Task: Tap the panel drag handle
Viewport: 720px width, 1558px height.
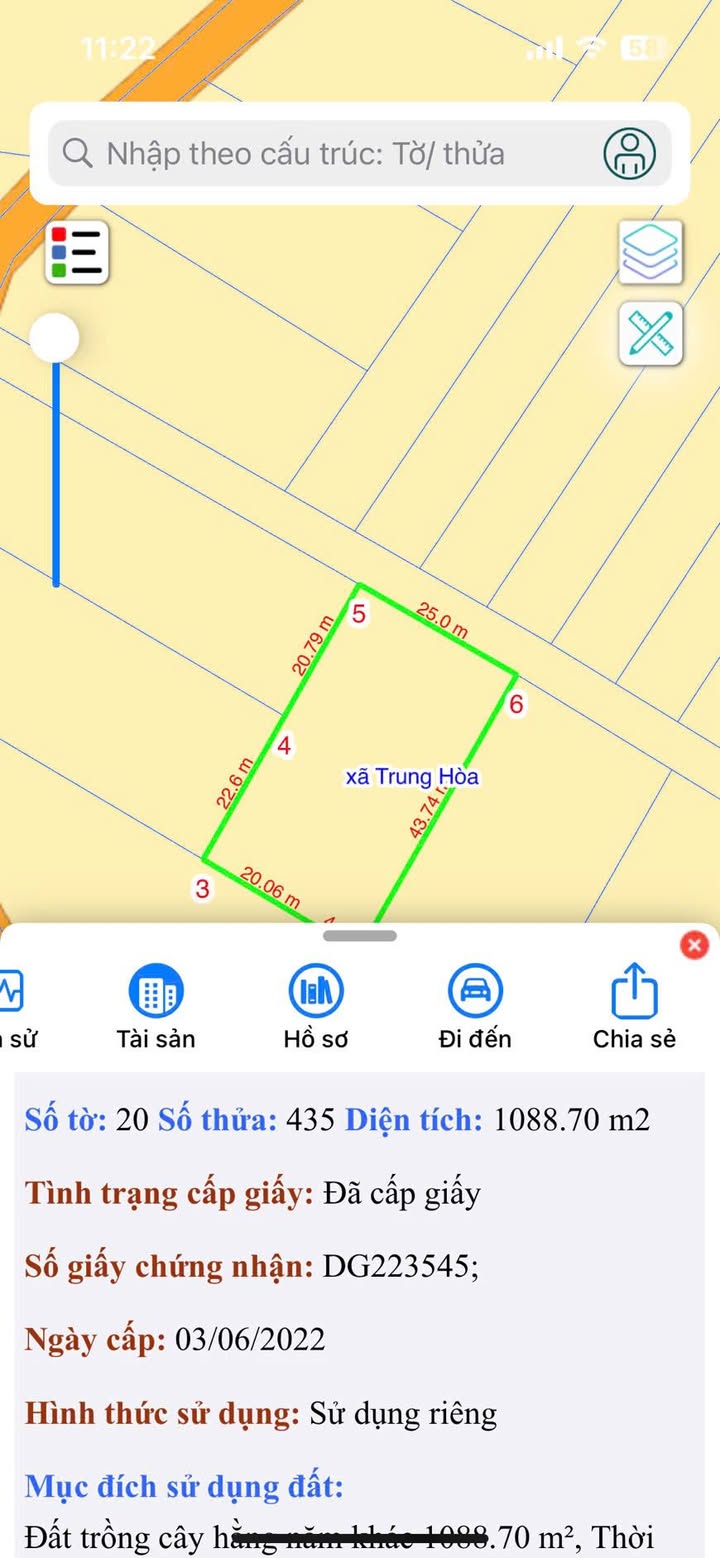Action: tap(360, 936)
